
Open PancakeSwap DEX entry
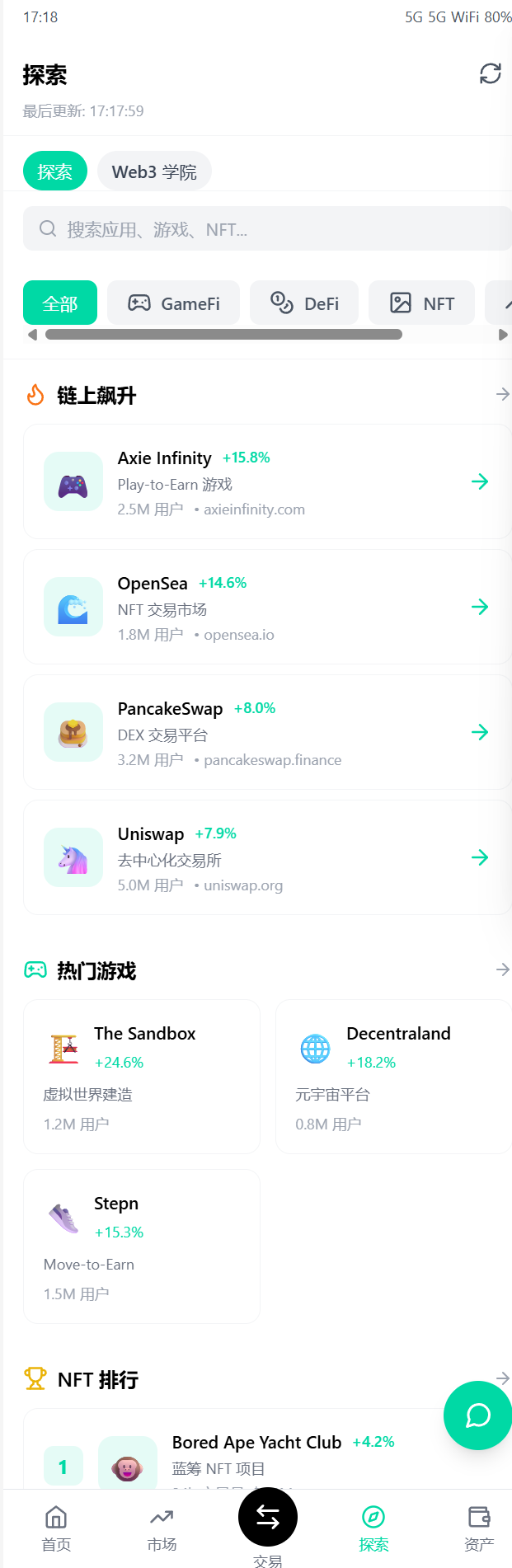(x=267, y=732)
